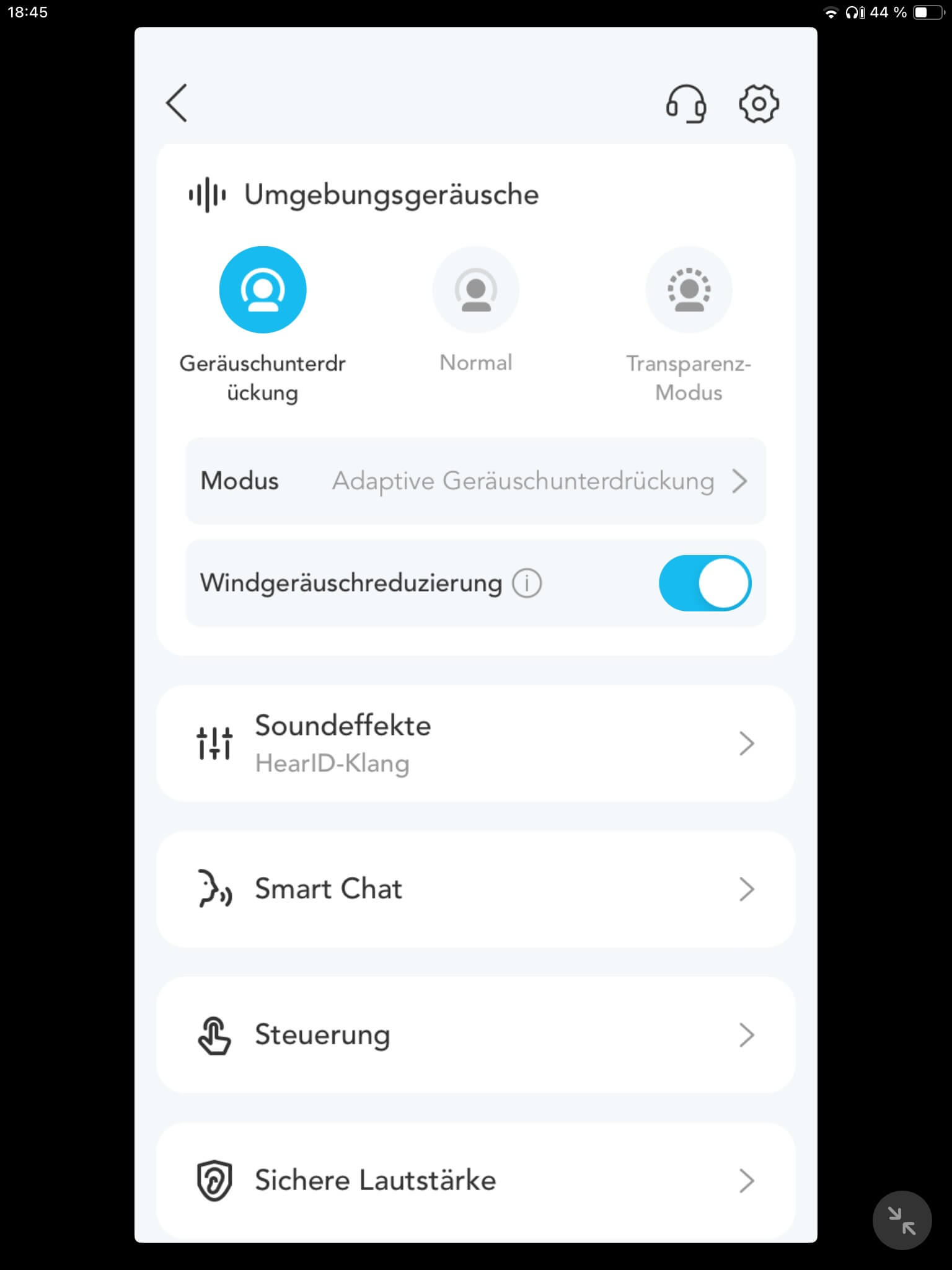This screenshot has width=952, height=1270.
Task: Show info about Windgeräuschreduzierung
Action: [527, 584]
